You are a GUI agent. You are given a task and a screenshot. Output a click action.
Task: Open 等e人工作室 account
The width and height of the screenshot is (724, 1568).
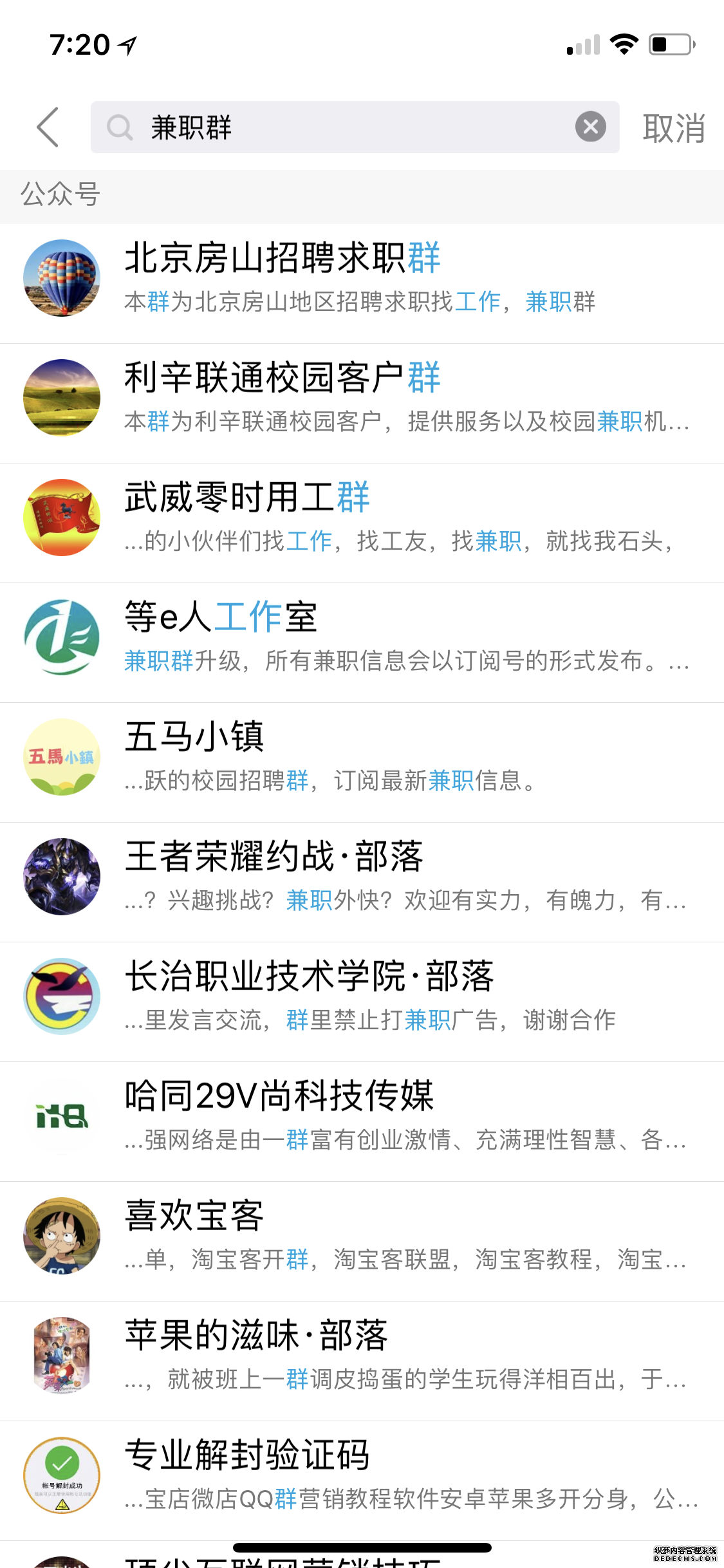360,637
